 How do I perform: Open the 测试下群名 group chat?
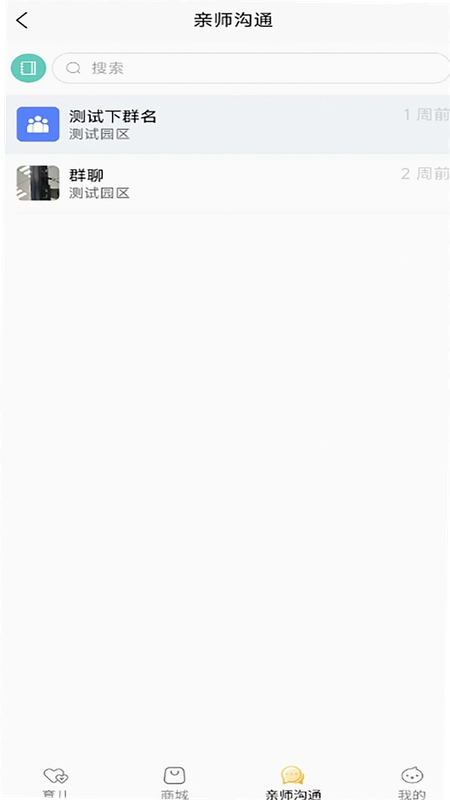tap(228, 124)
